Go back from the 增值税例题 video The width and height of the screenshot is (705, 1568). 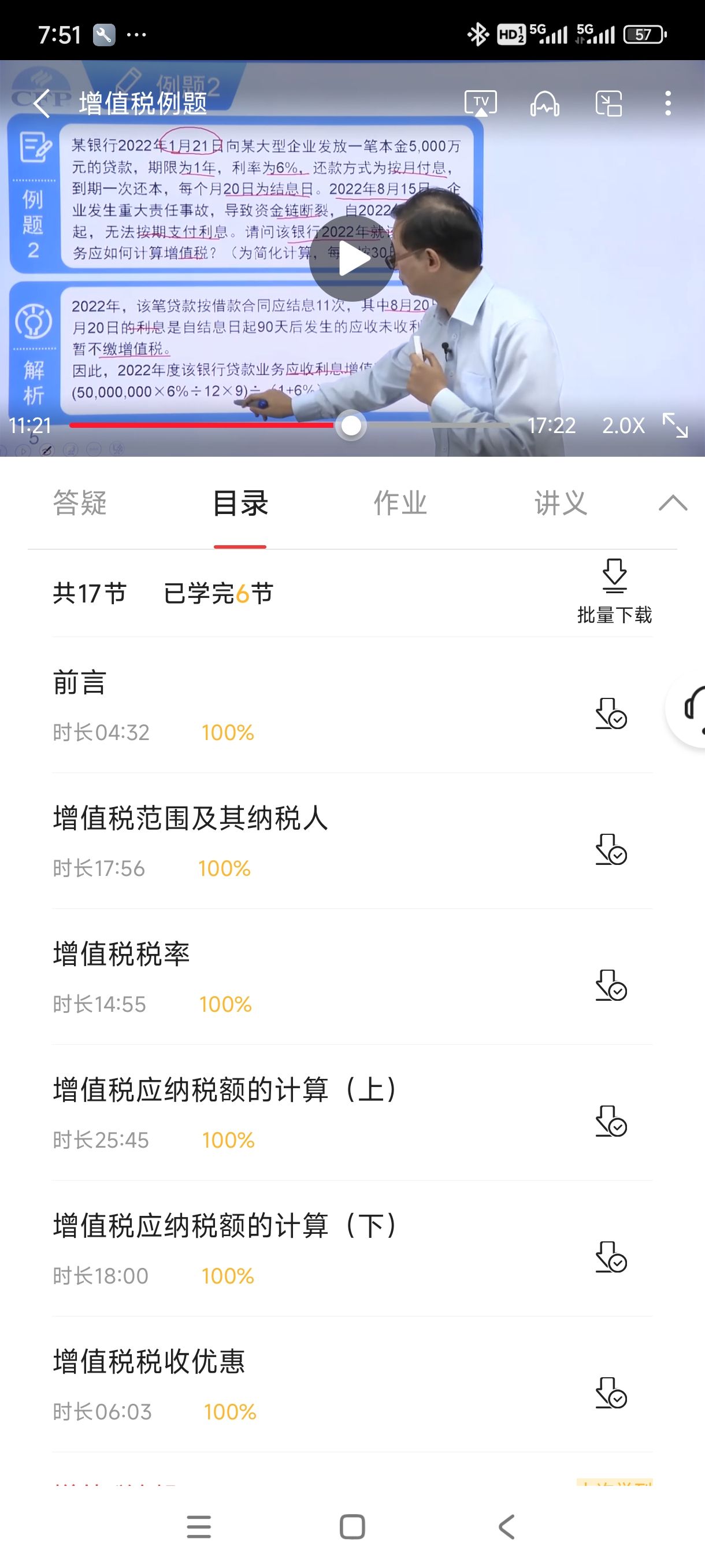tap(42, 103)
